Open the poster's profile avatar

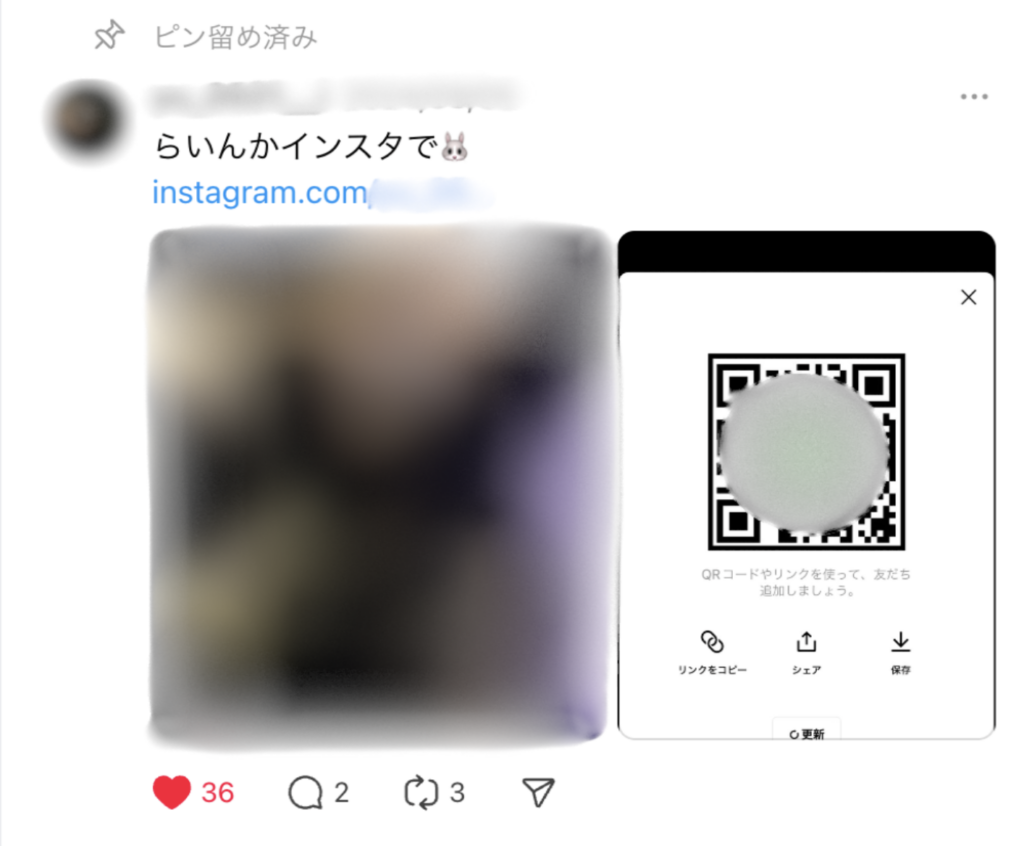pyautogui.click(x=84, y=120)
